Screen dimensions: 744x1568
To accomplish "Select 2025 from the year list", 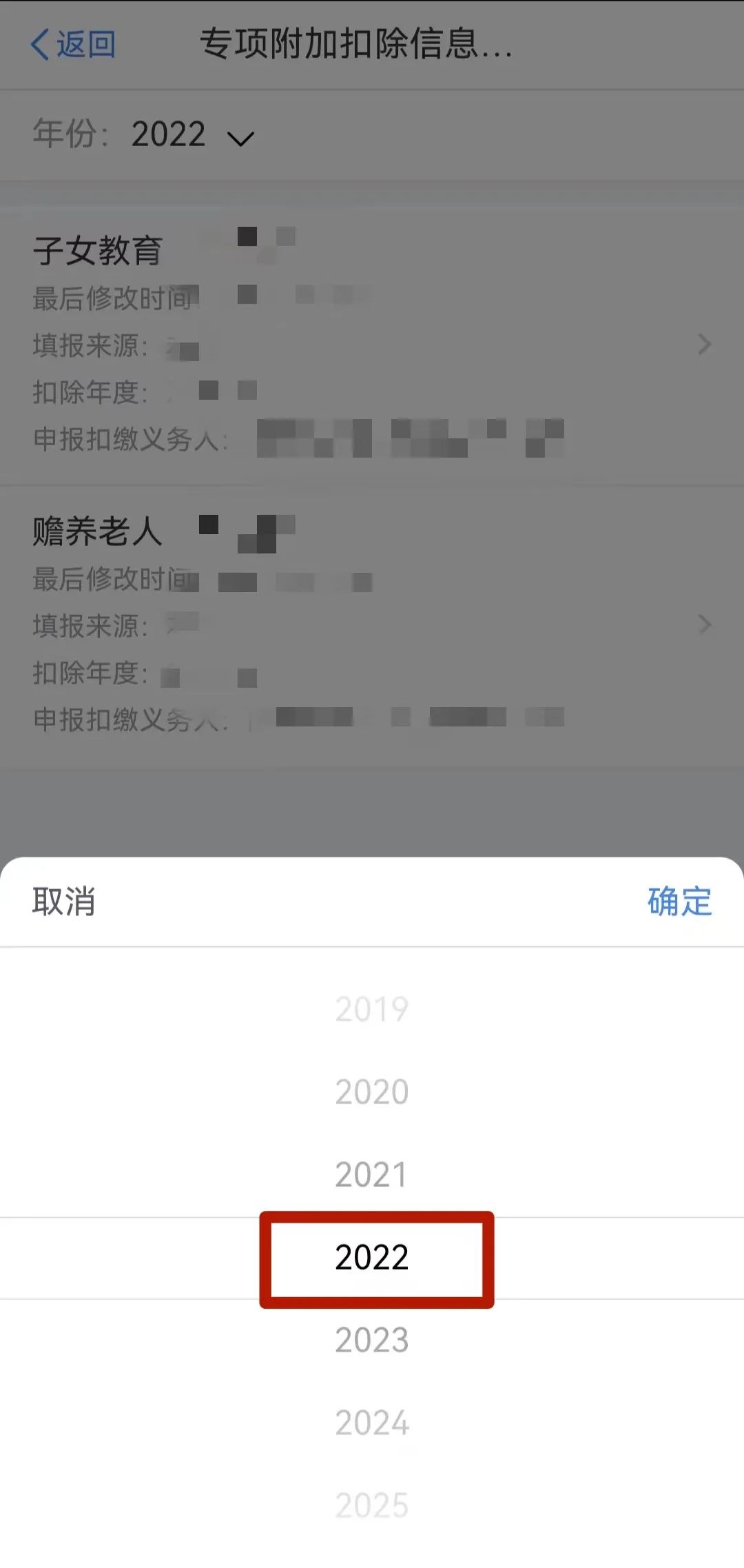I will (371, 1505).
